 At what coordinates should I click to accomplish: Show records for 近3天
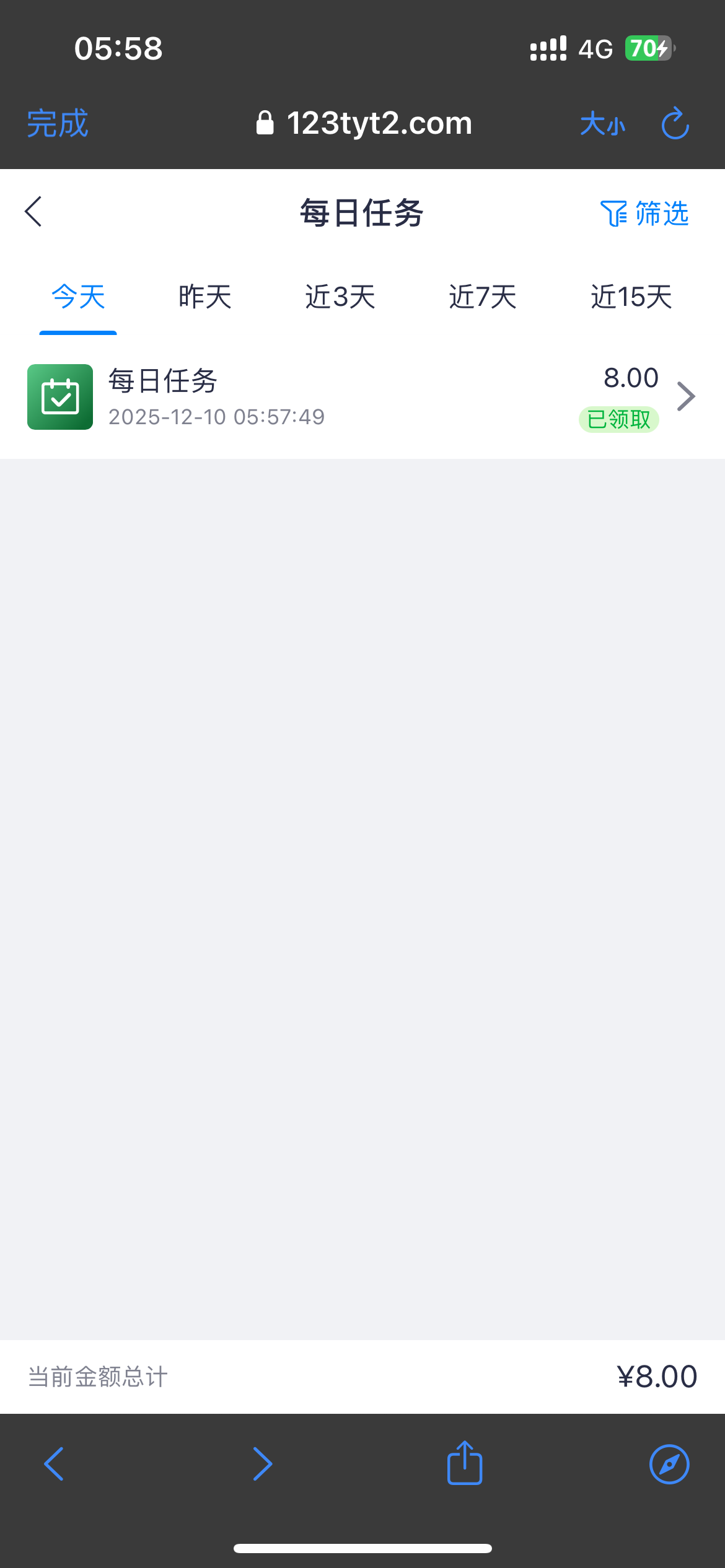340,297
